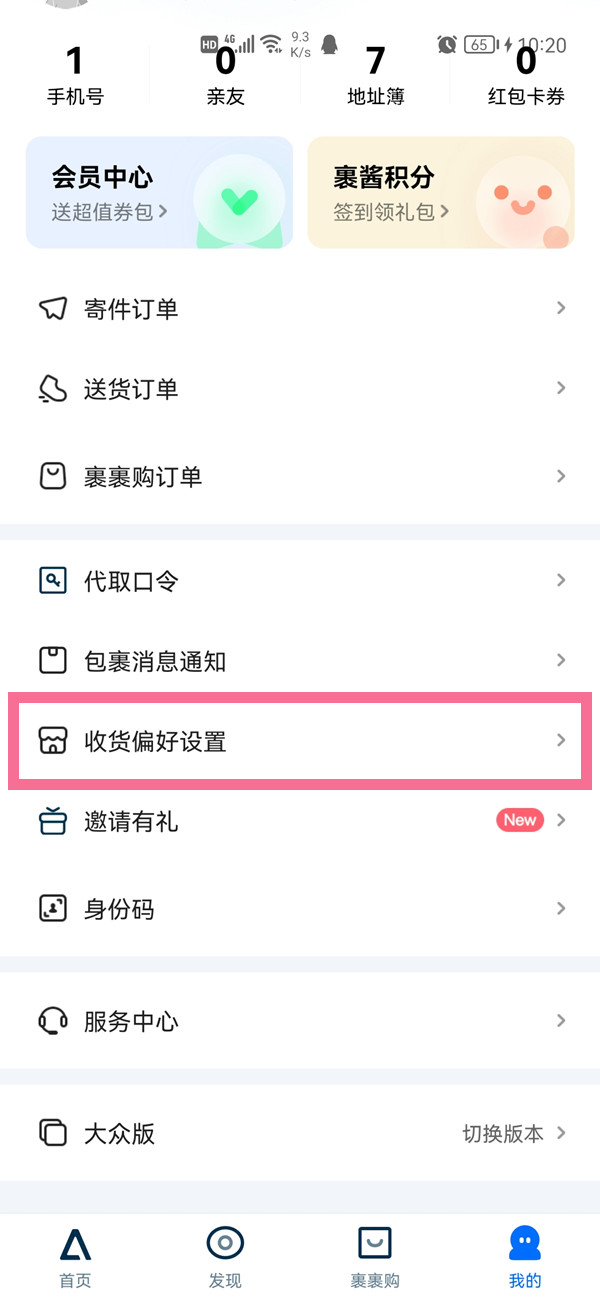Image resolution: width=600 pixels, height=1300 pixels.
Task: Open 包裹消息通知 settings
Action: point(300,660)
